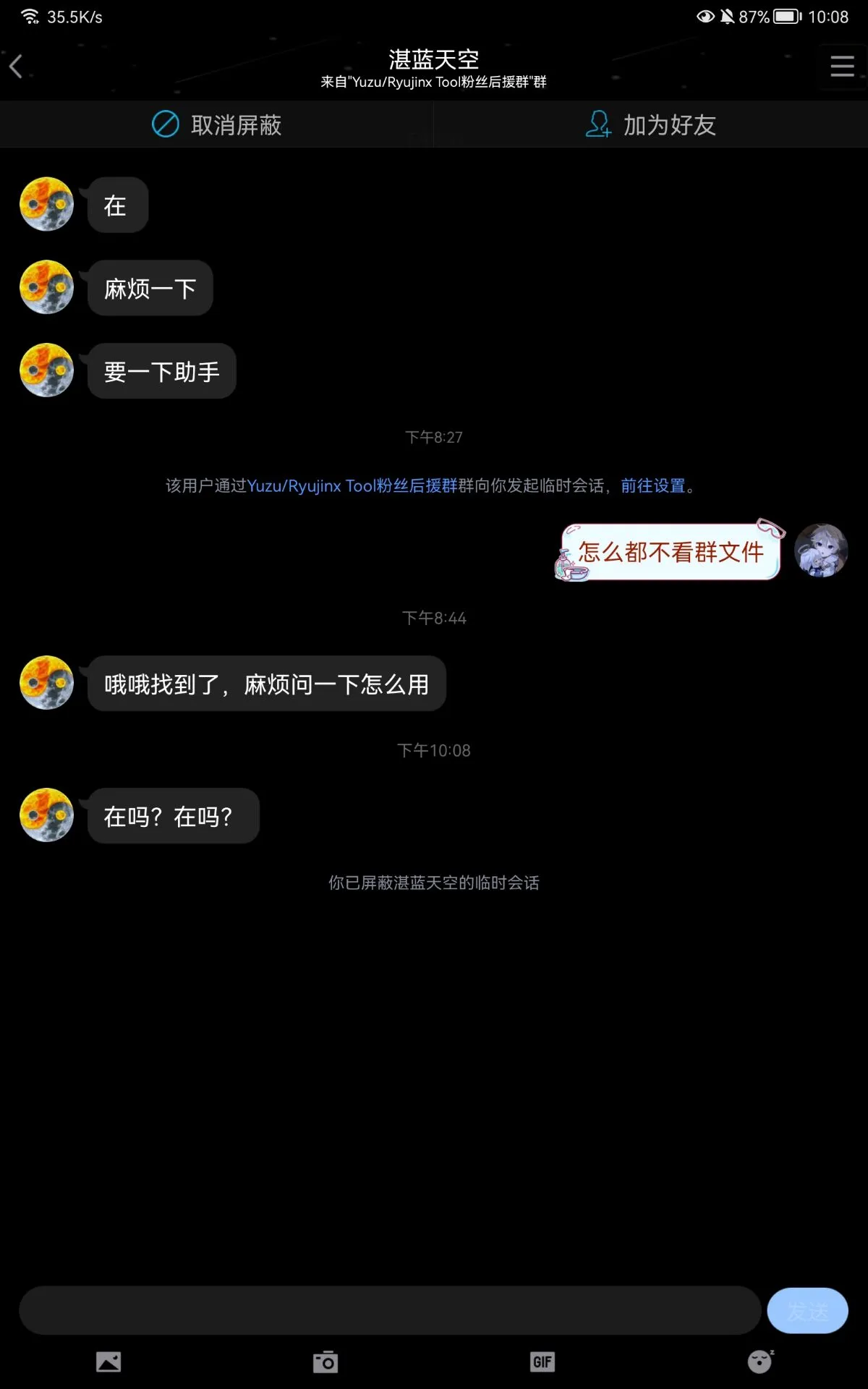
Task: View 湛蓝天空's avatar next to 在吗?在吗?
Action: point(47,815)
